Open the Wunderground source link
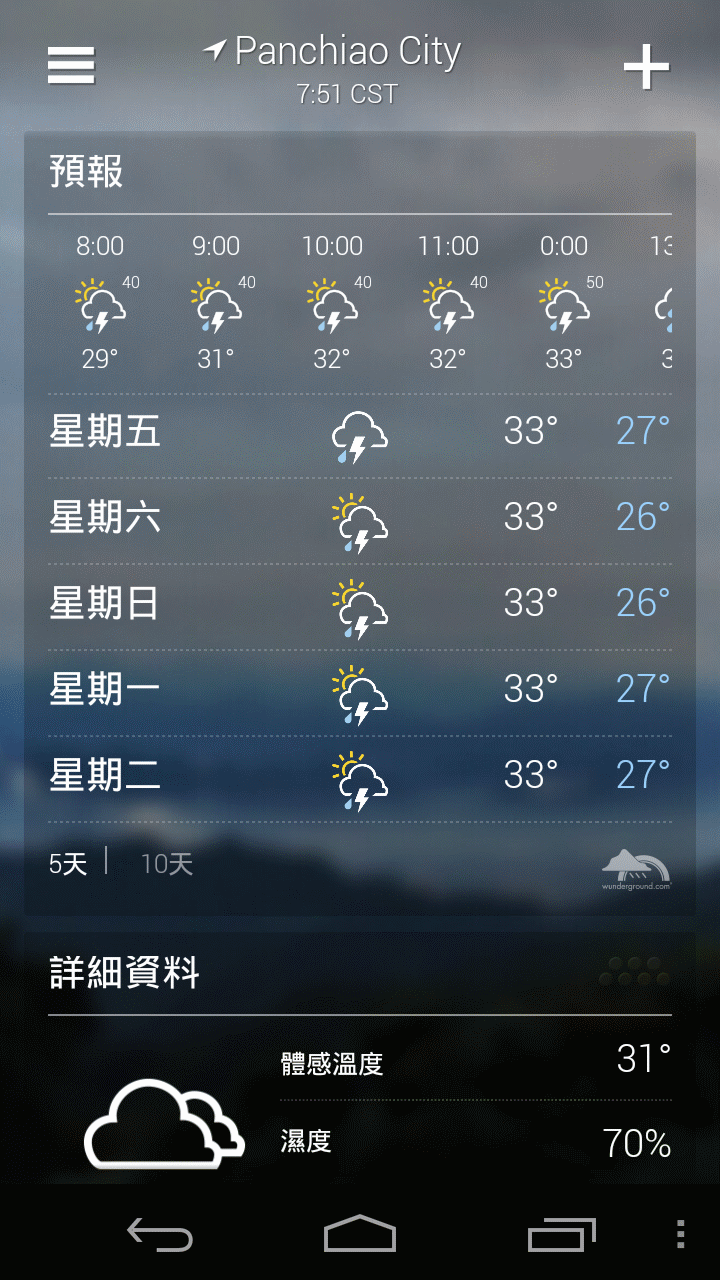 tap(636, 868)
